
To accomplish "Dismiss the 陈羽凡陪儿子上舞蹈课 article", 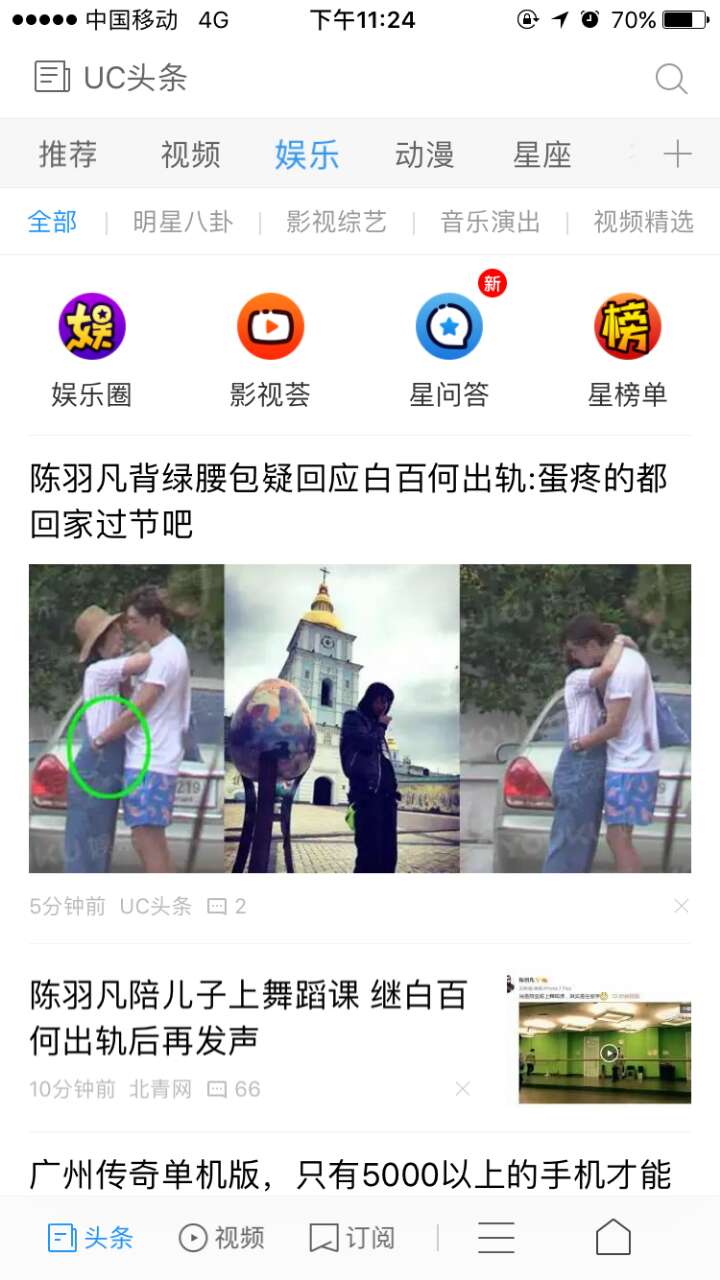I will click(462, 1089).
